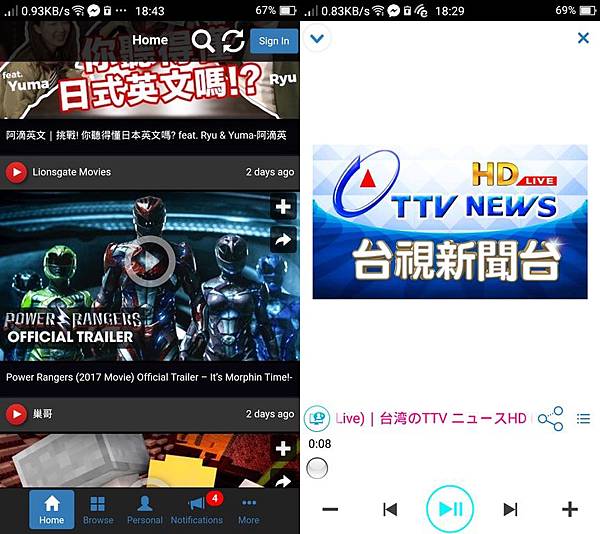Screen dimensions: 600x534
Task: Open the More tab
Action: pos(249,509)
